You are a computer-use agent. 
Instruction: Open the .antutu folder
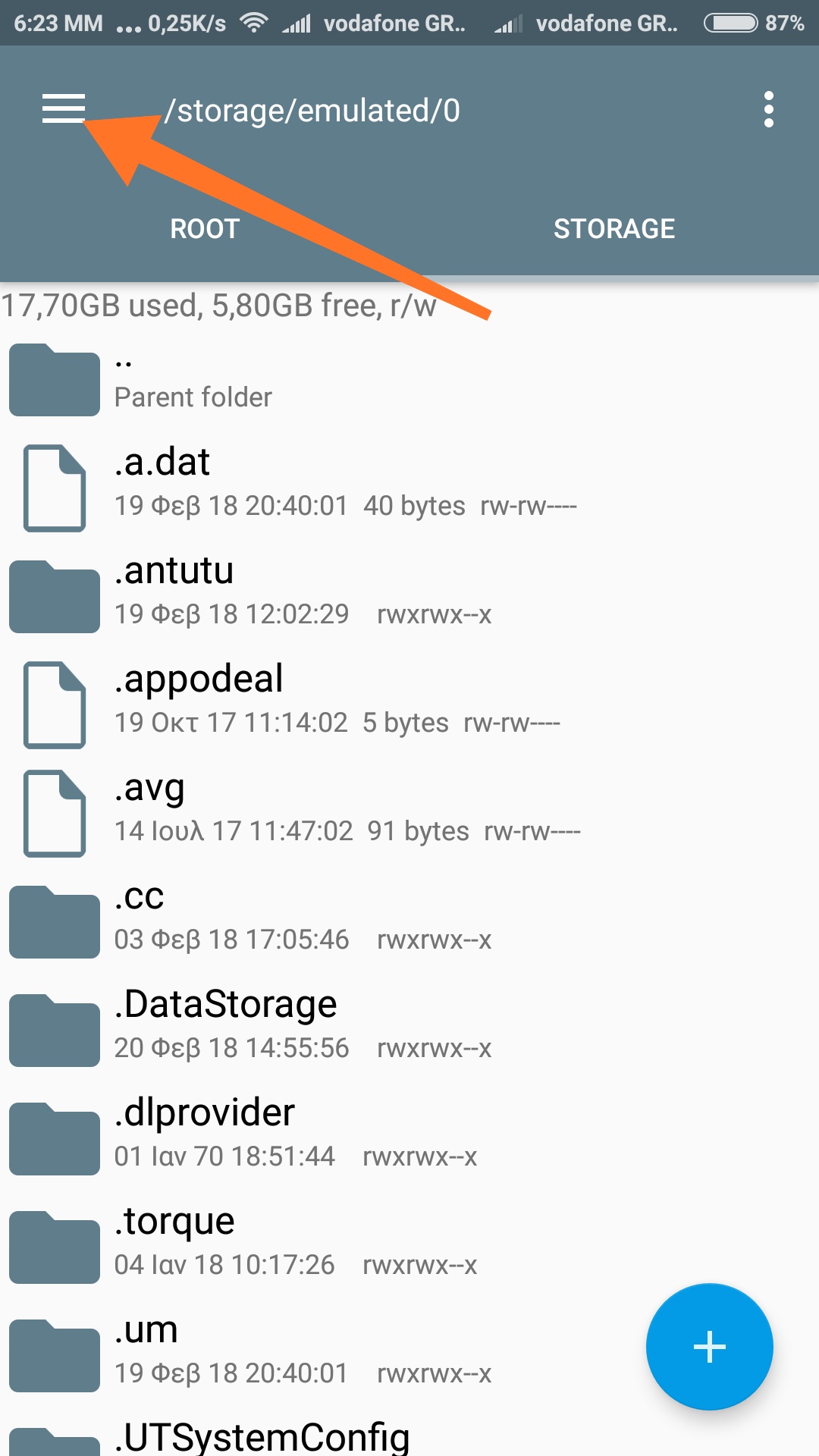pos(409,595)
